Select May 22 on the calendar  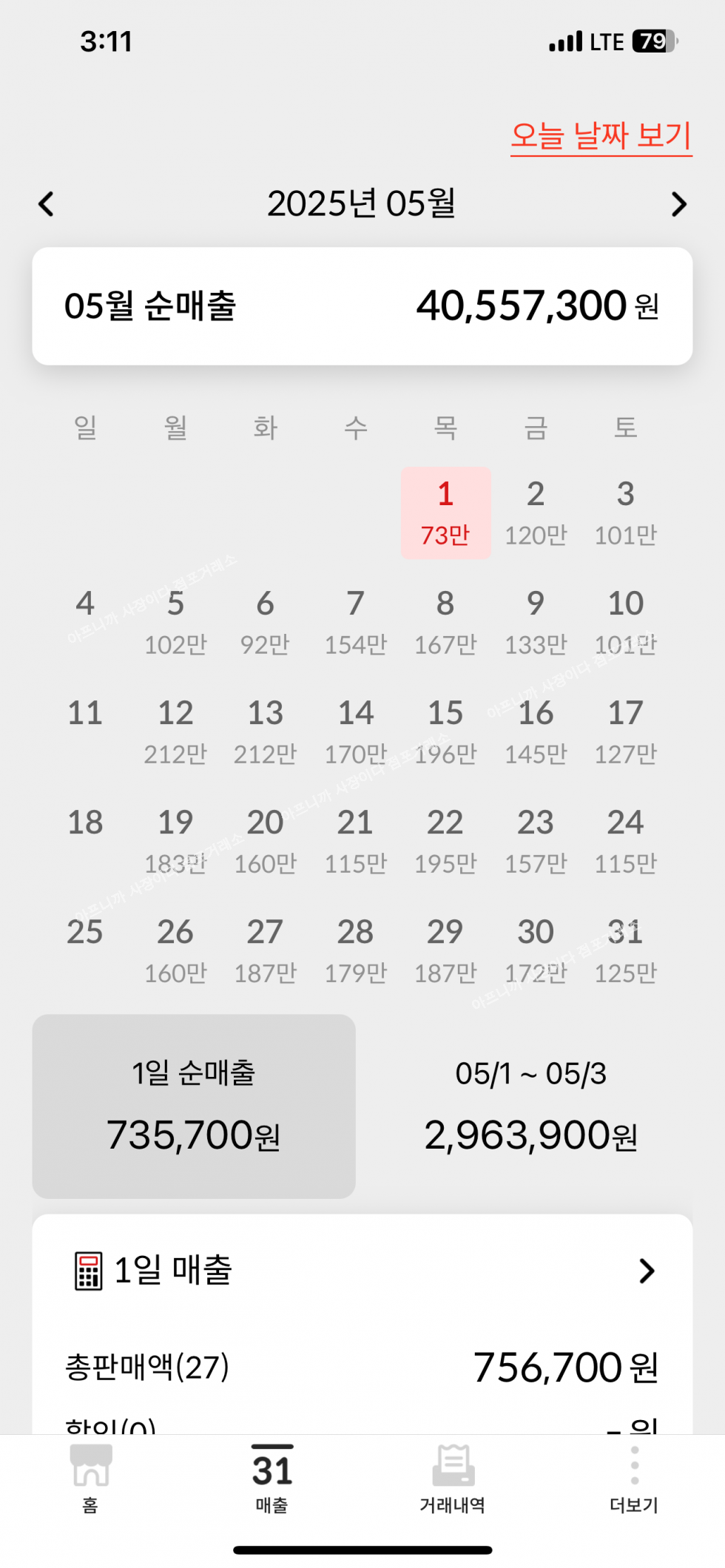445,841
